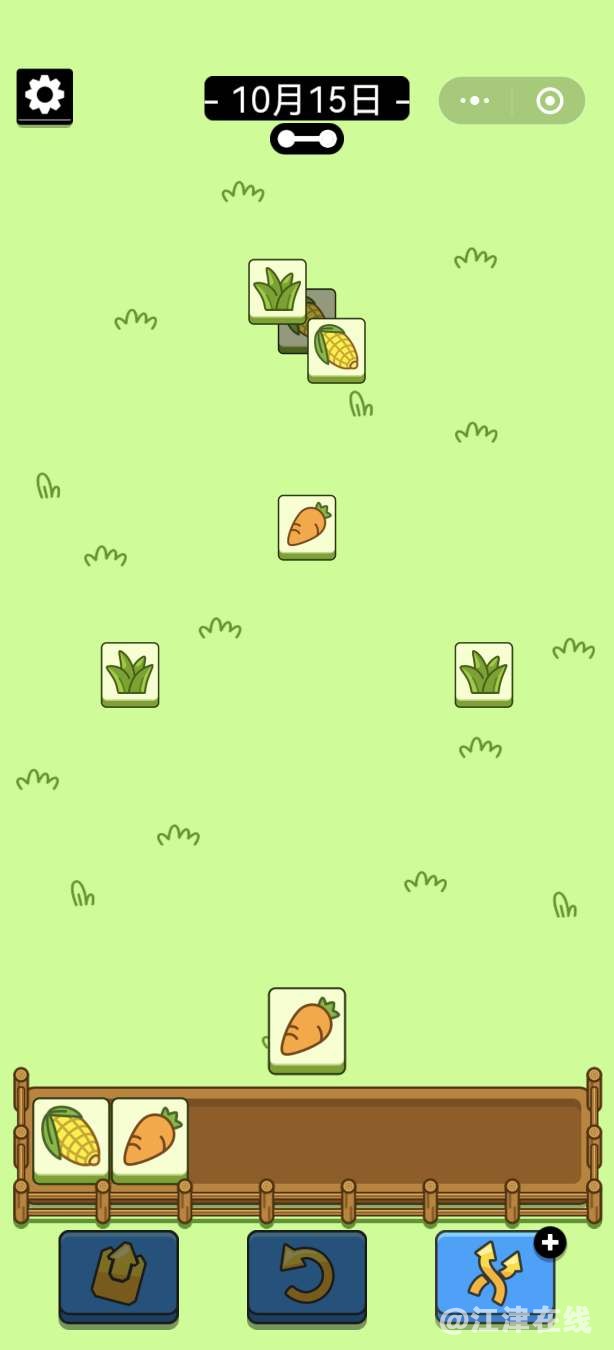Undo the last move
Screen dimensions: 614x1350
tap(307, 1274)
